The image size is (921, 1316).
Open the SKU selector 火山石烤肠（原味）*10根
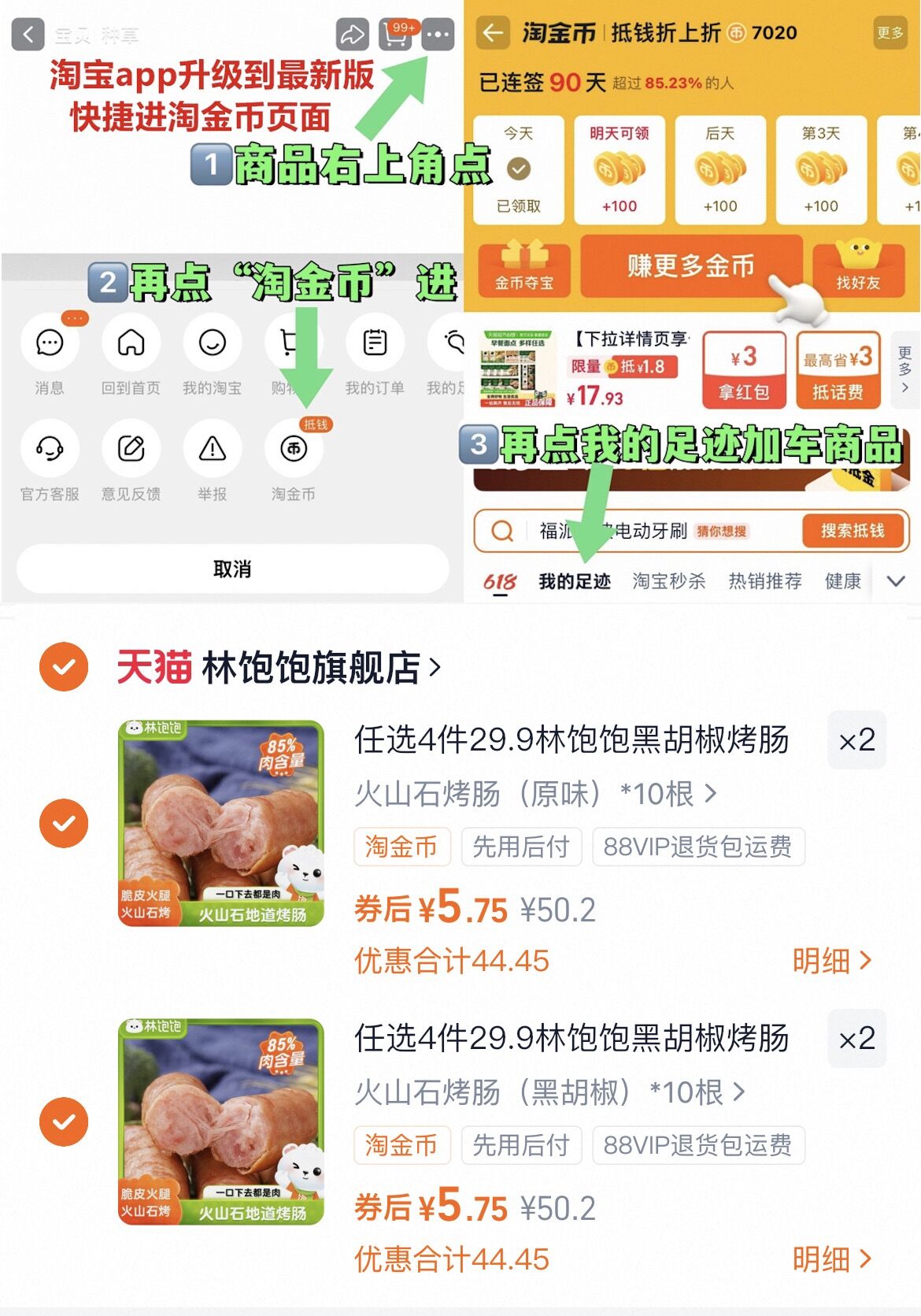pos(535,796)
